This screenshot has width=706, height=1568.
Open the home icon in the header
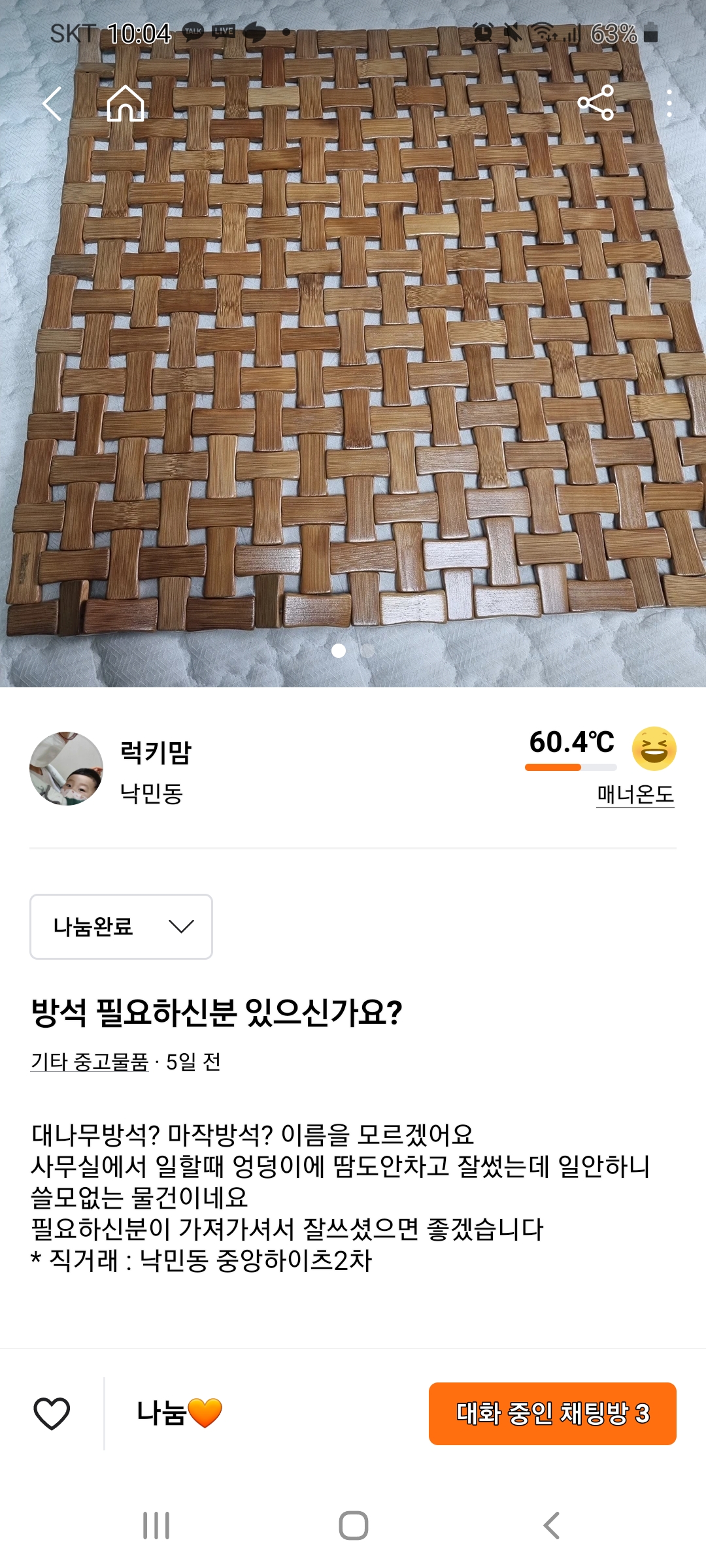[126, 104]
